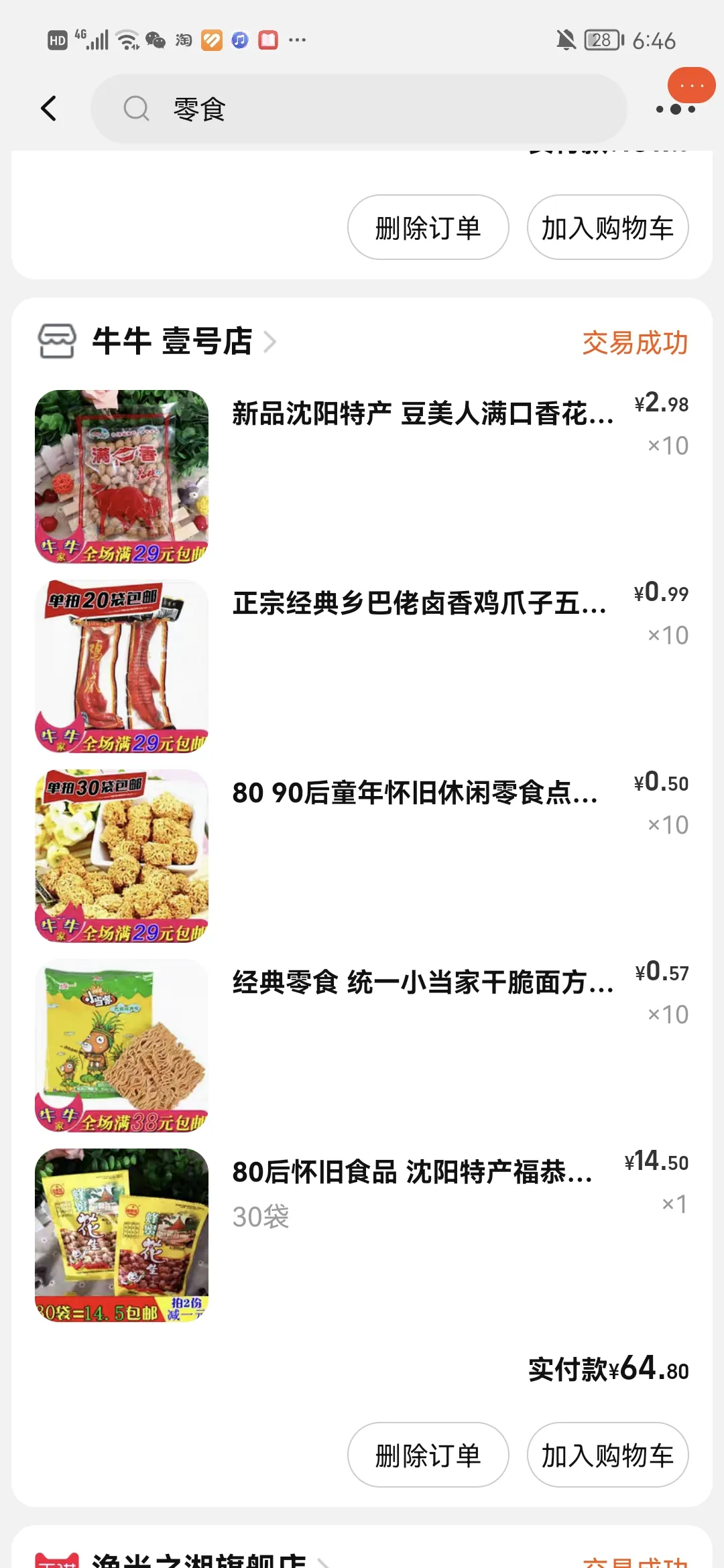Open the 牛牛 壹号店 shop page
Viewport: 724px width, 1568px height.
[x=172, y=342]
